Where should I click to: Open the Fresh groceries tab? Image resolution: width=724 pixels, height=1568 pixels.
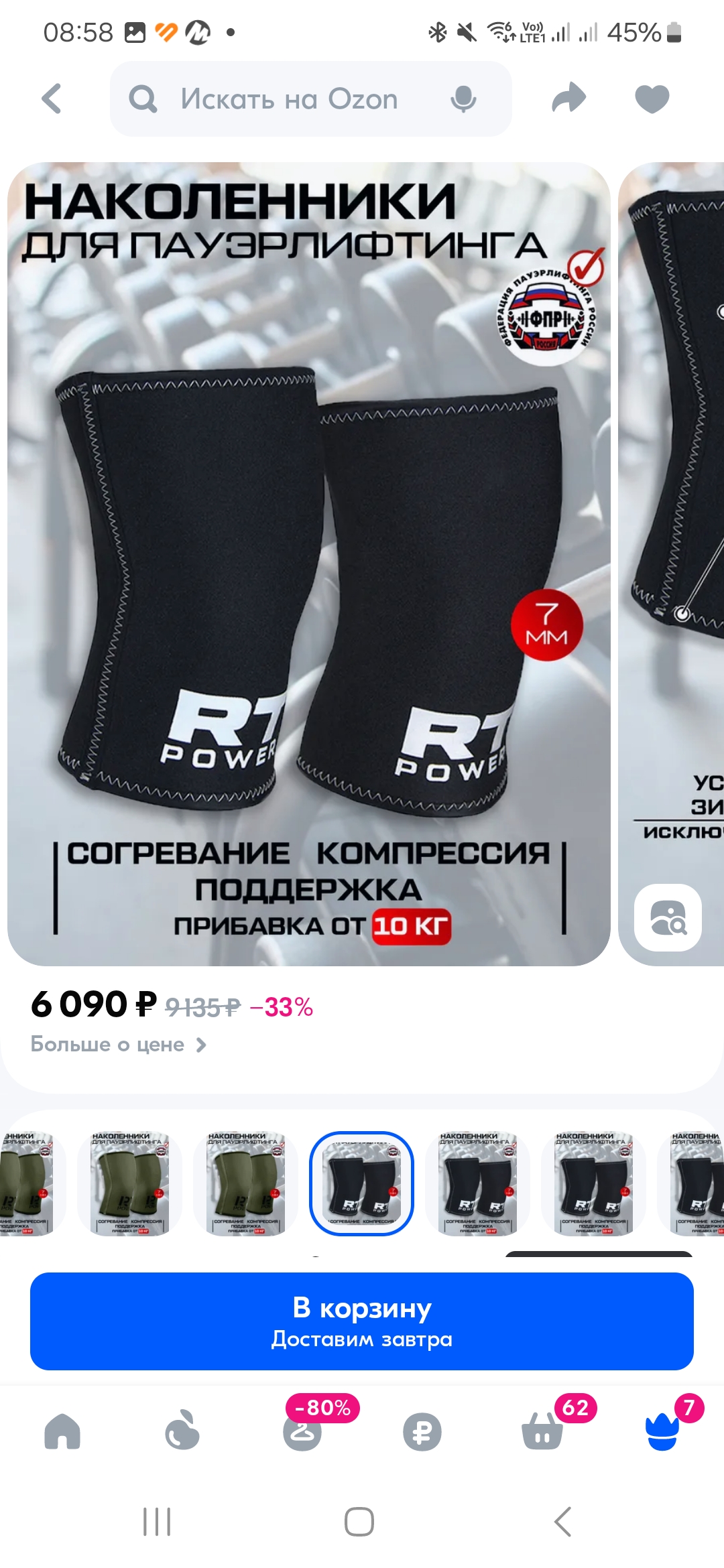(x=182, y=1432)
